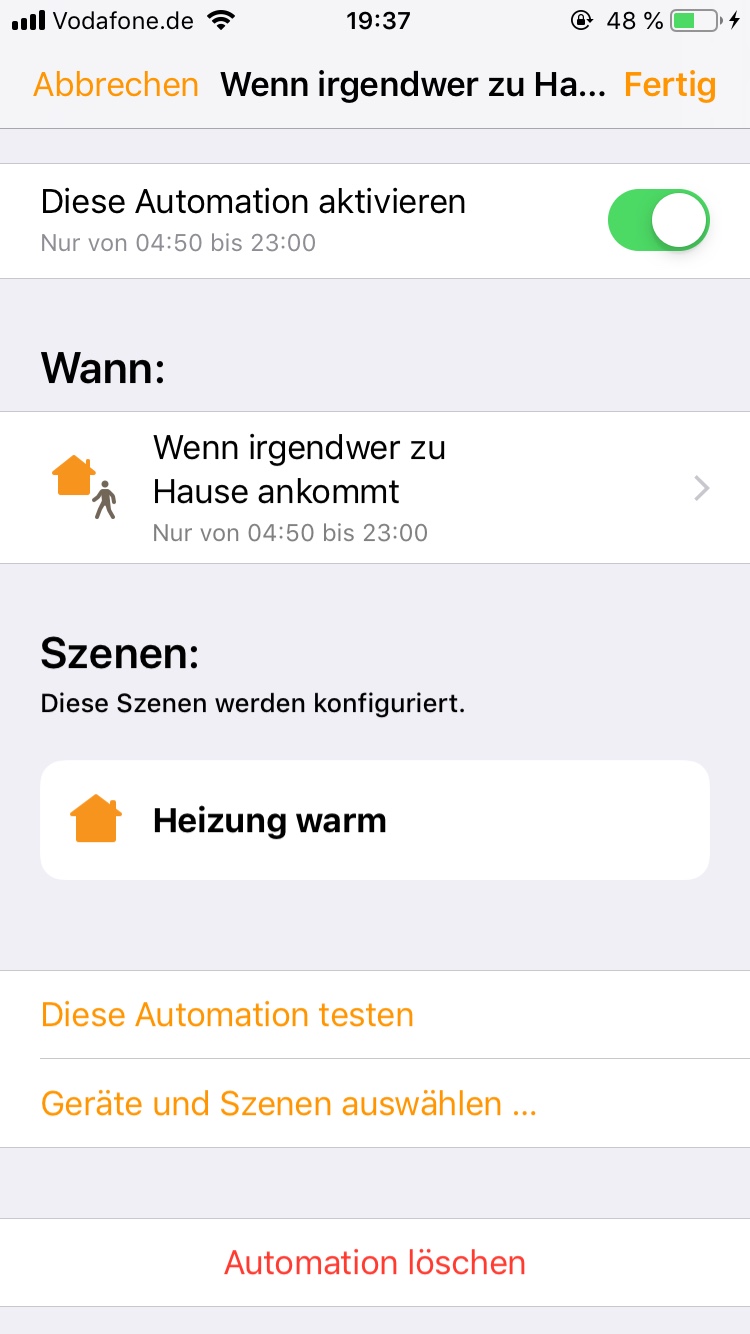Toggle off Diese Automation aktivieren
The image size is (750, 1334).
click(x=658, y=220)
